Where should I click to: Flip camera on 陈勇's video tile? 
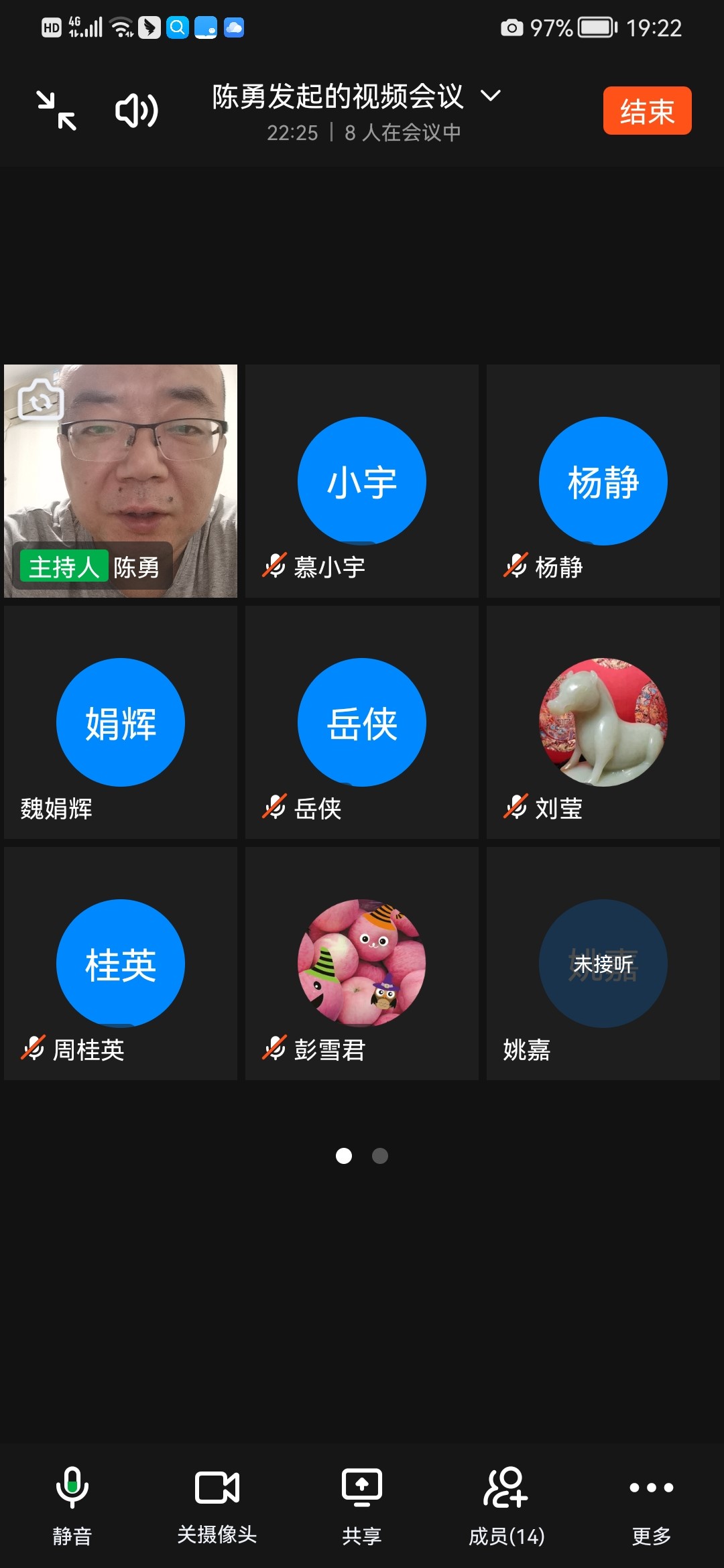(x=40, y=400)
